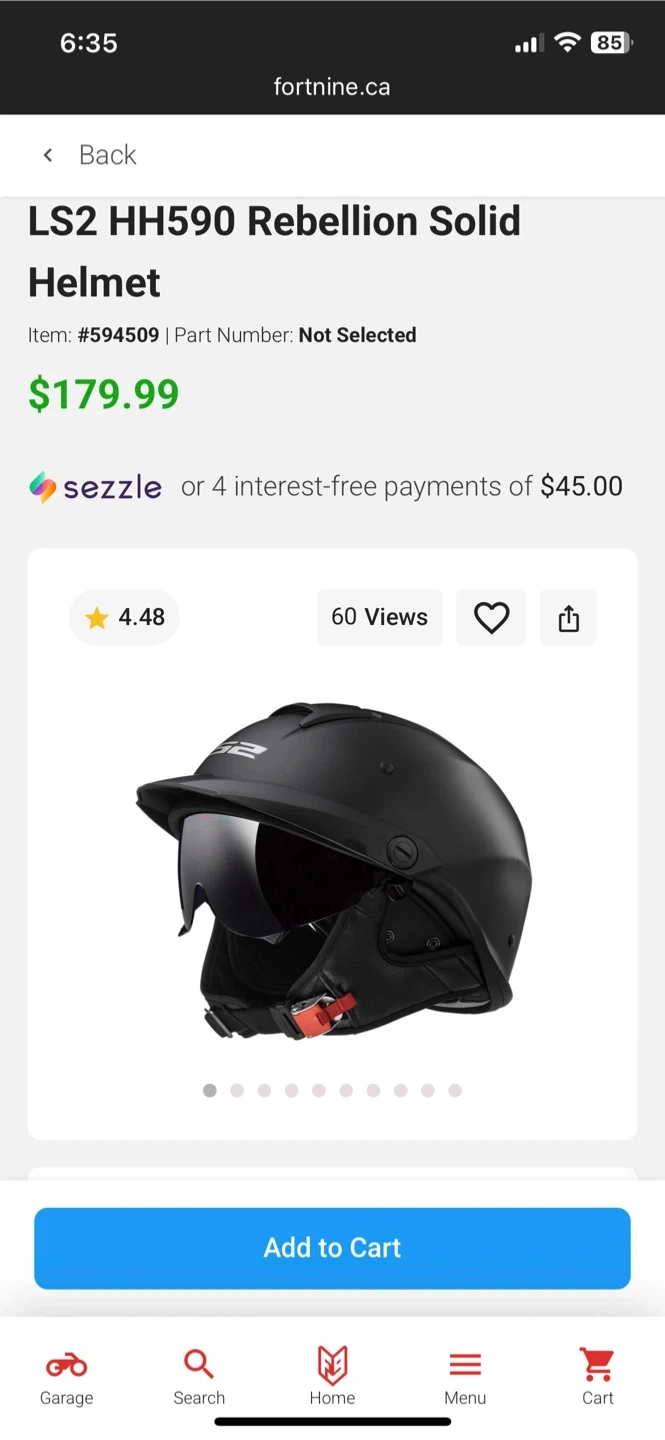The image size is (665, 1440).
Task: Switch to the Search tab
Action: [199, 1376]
